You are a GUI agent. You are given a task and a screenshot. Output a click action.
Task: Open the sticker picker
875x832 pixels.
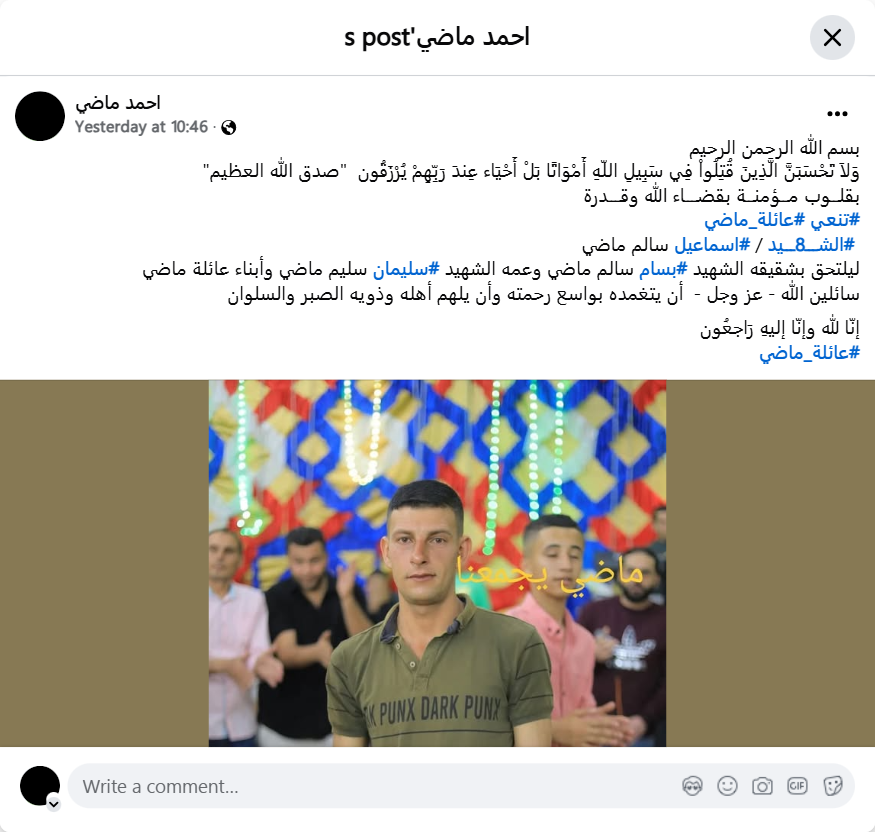832,786
